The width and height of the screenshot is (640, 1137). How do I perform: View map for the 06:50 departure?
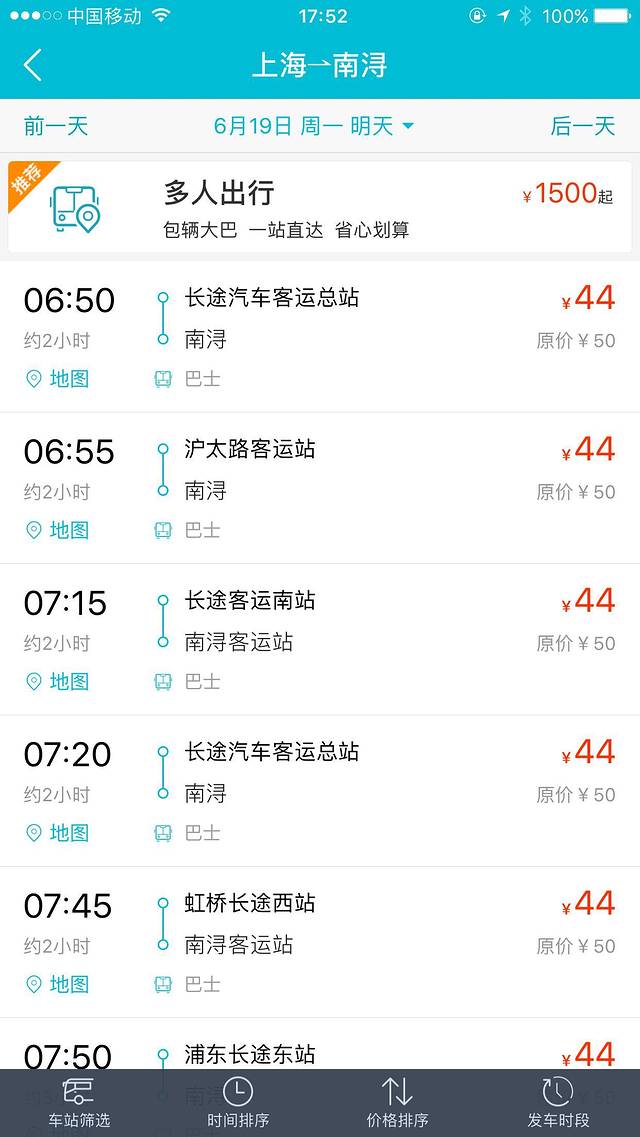tap(58, 379)
